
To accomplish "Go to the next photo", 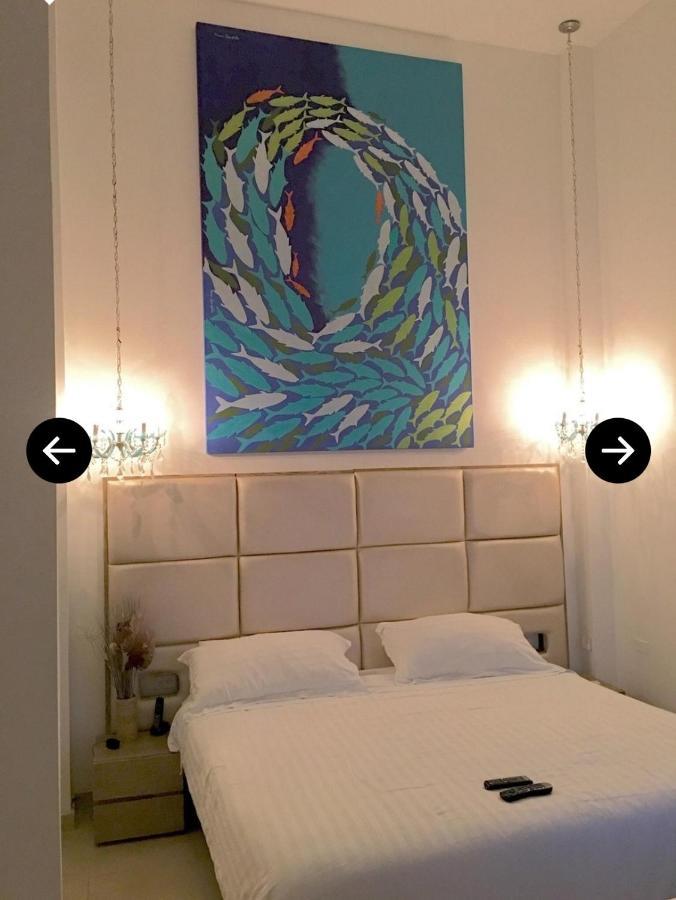I will (x=618, y=450).
